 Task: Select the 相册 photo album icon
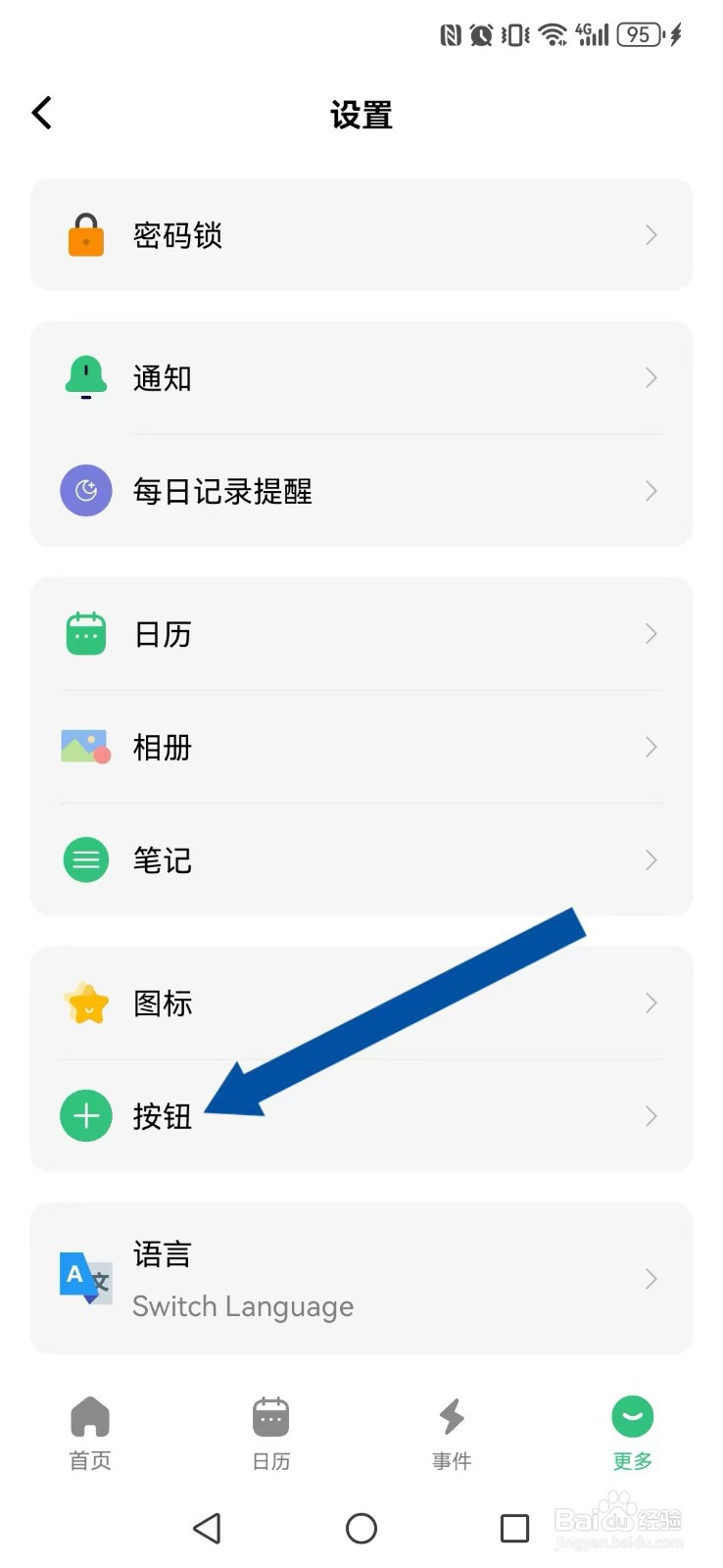pyautogui.click(x=86, y=747)
